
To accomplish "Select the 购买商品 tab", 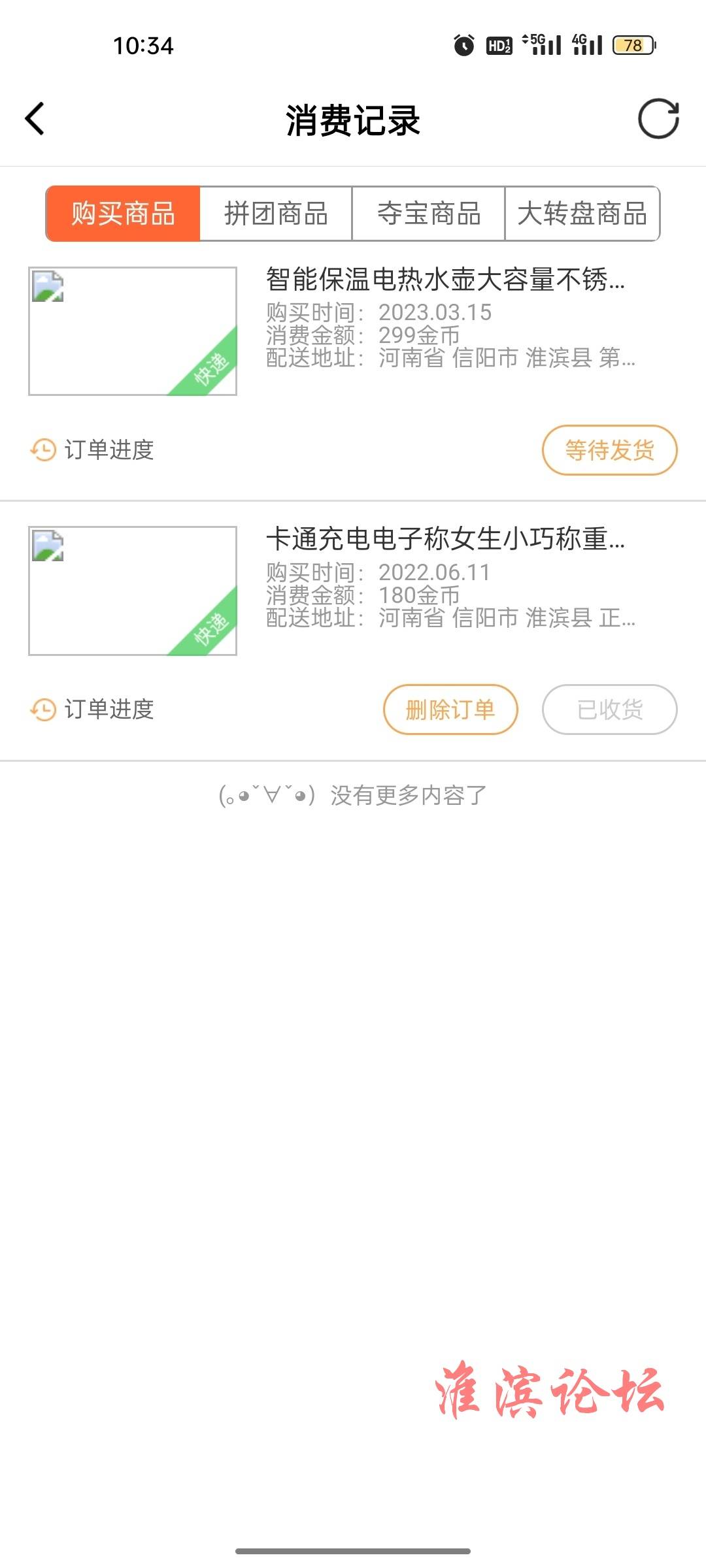I will pyautogui.click(x=123, y=214).
